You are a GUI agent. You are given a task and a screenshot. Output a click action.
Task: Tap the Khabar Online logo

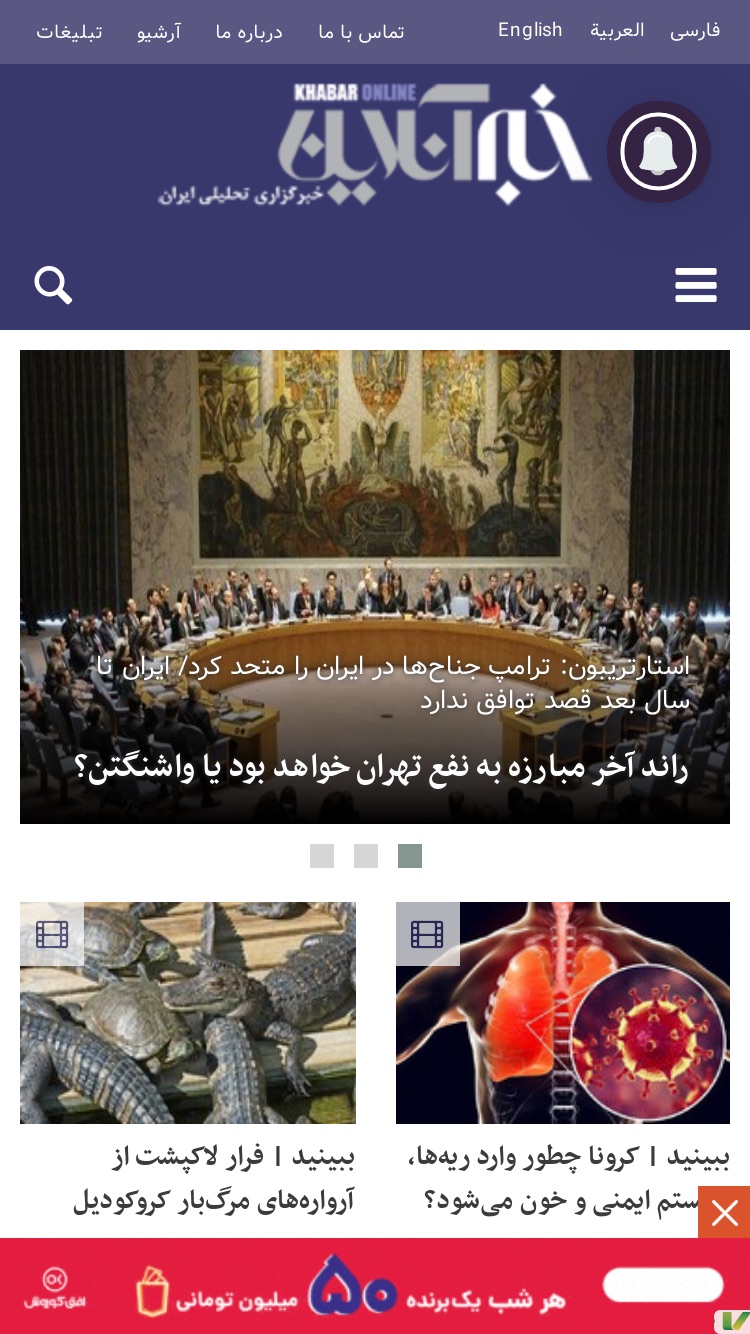tap(375, 145)
